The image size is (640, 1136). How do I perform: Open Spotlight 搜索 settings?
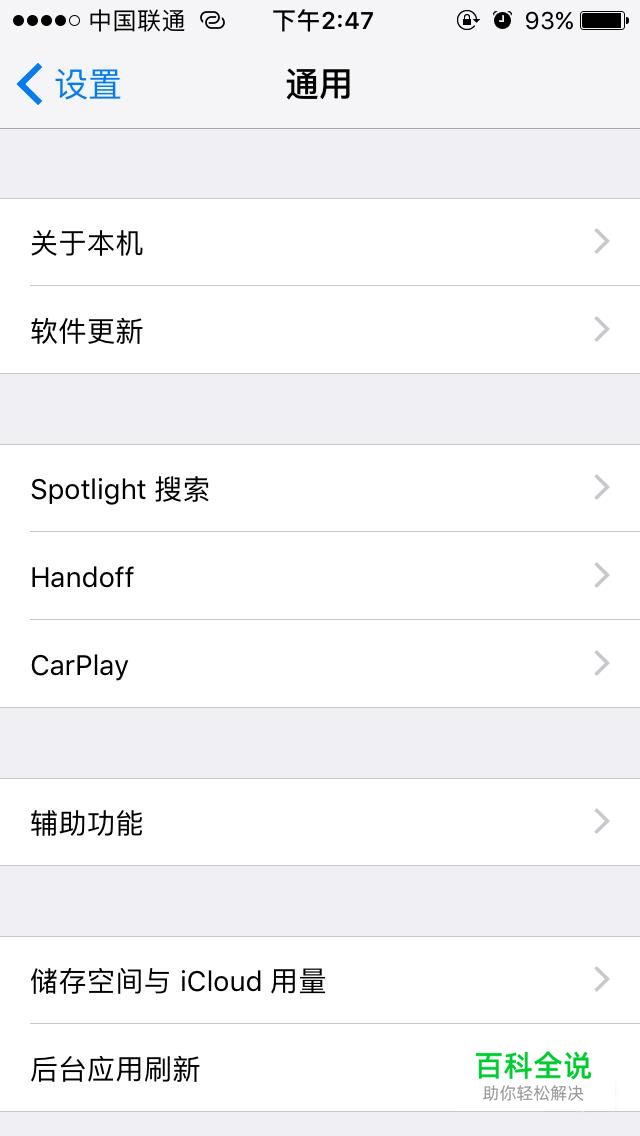[x=320, y=489]
